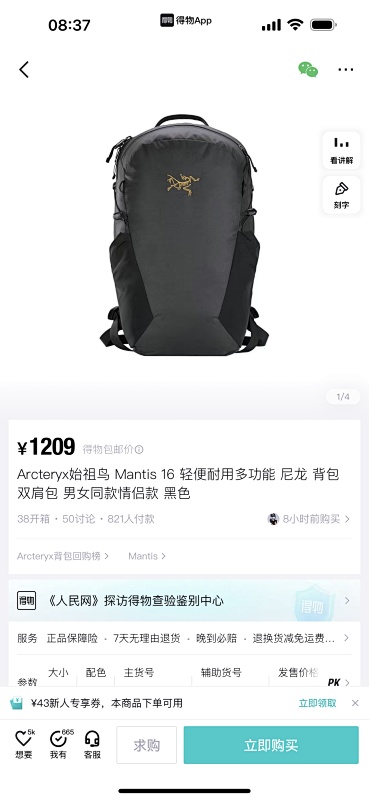Open the Arcteryx背包回购榜 ranking link
This screenshot has width=369, height=800.
pos(63,556)
